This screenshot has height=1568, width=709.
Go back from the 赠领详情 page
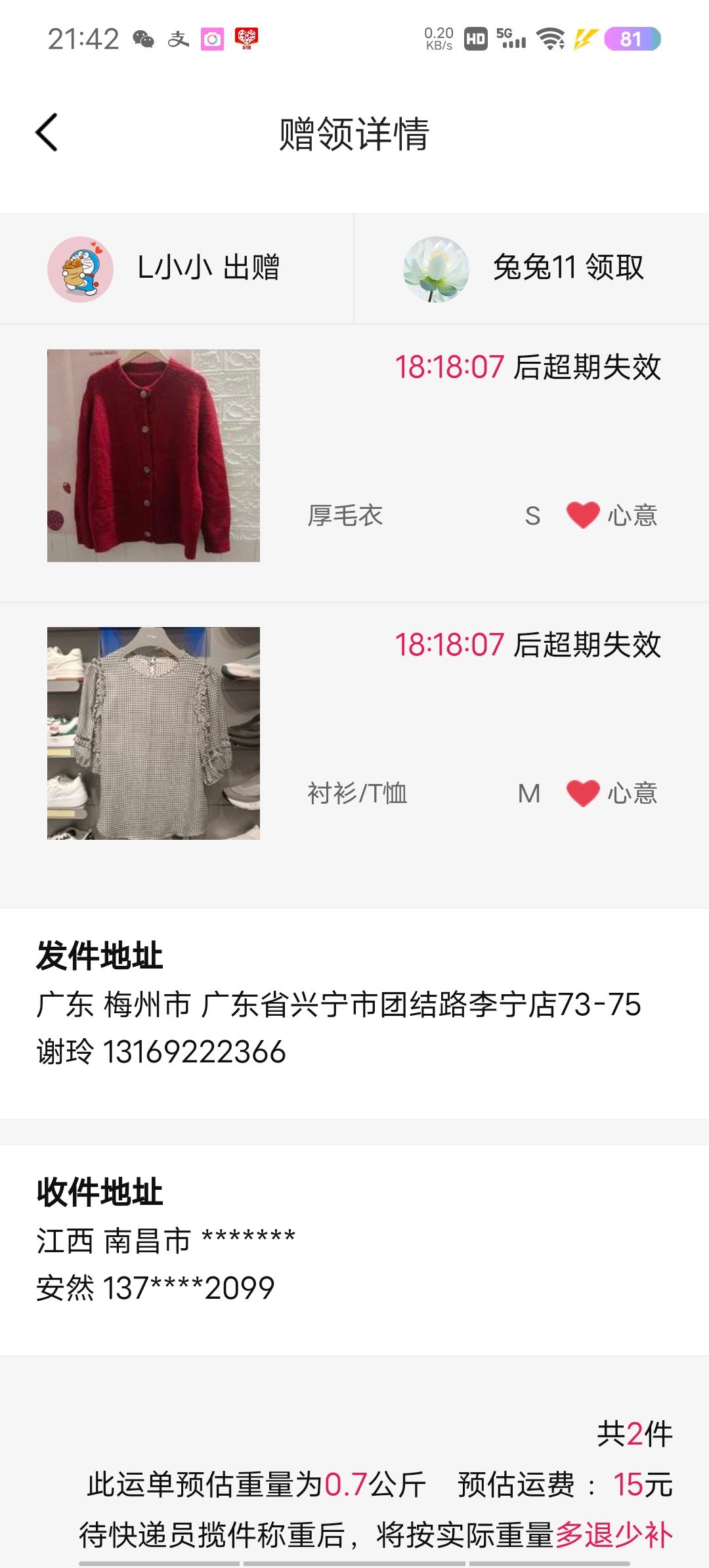tap(47, 133)
